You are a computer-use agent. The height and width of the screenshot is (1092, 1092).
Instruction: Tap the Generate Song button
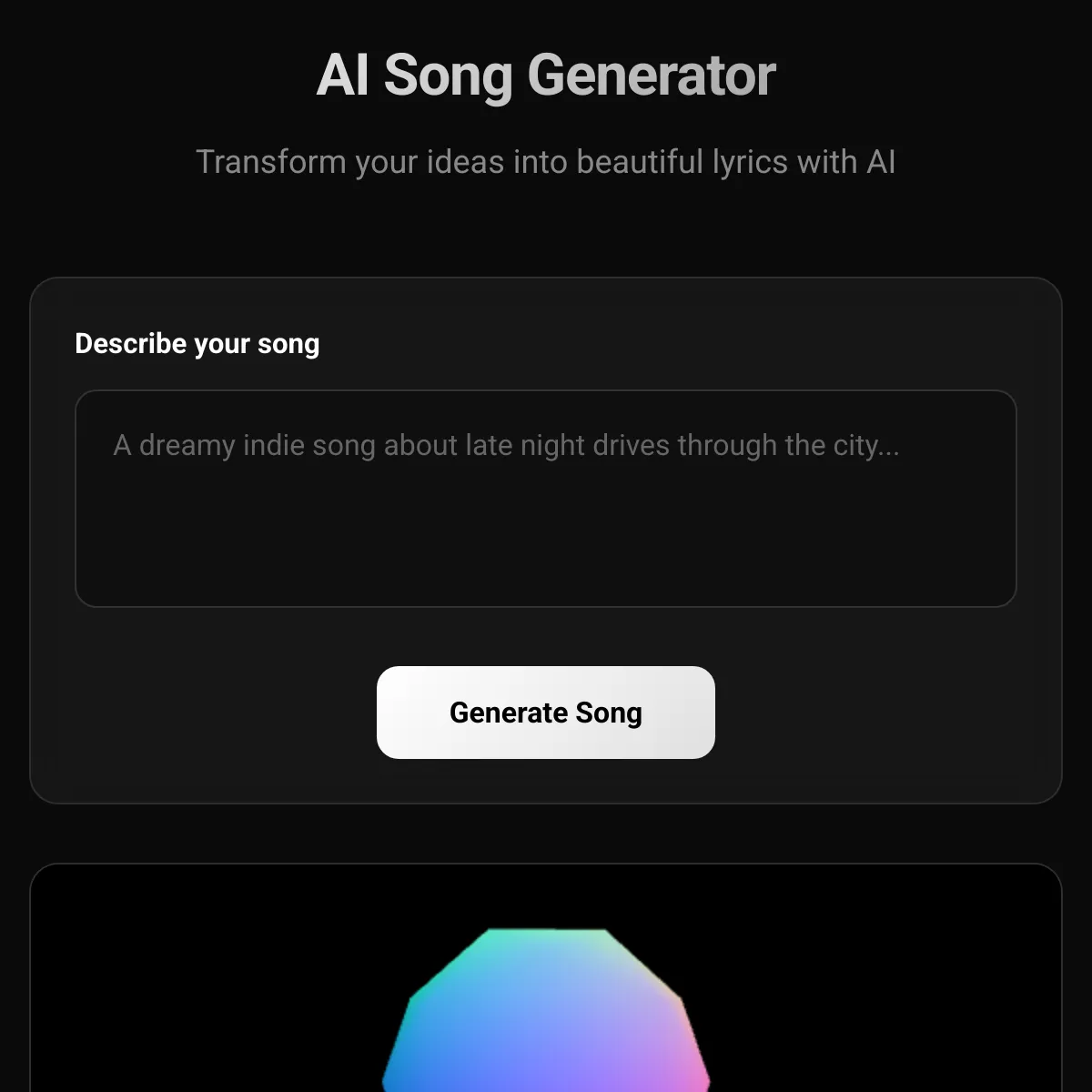point(545,713)
